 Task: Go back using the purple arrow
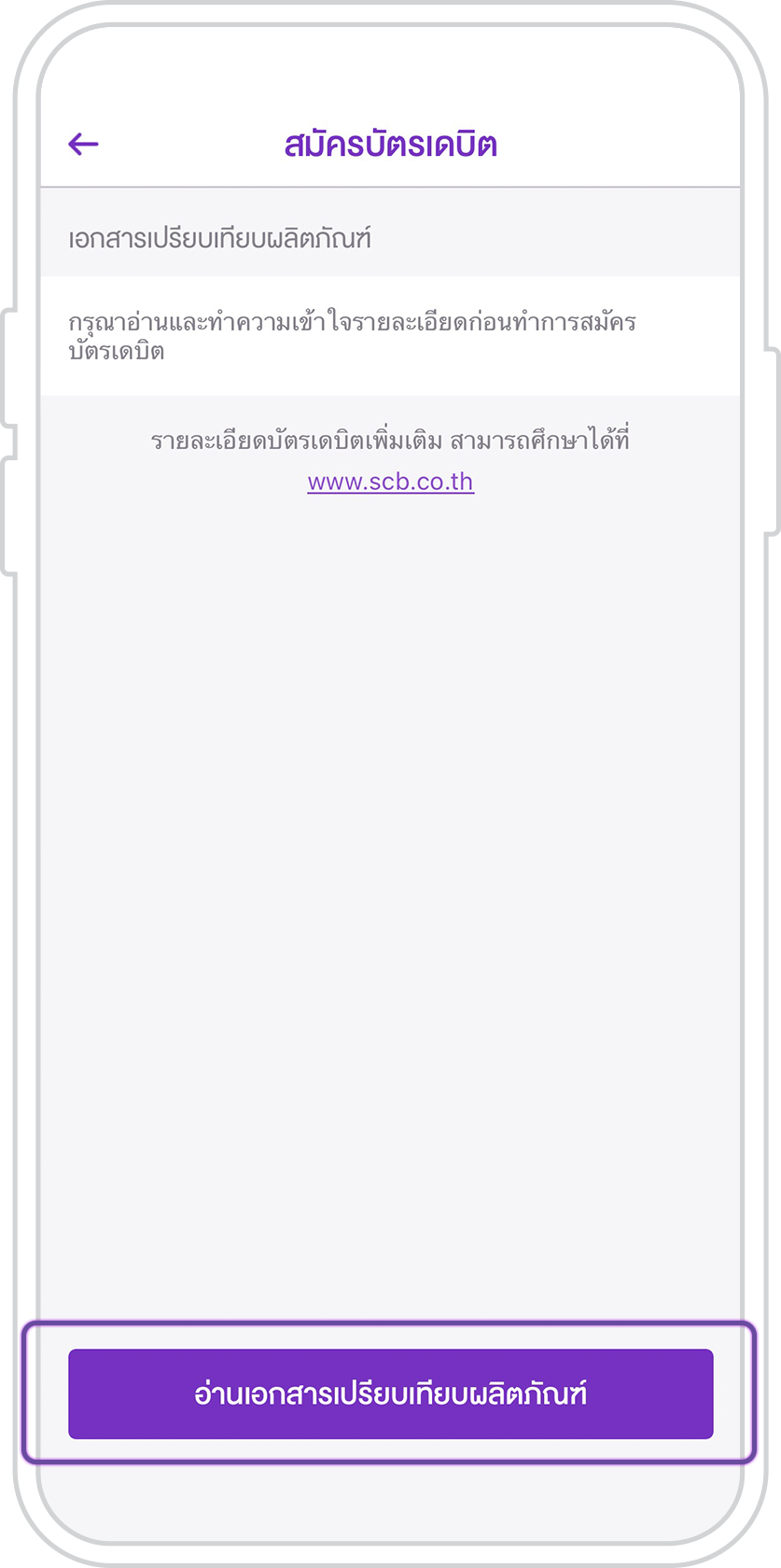83,144
